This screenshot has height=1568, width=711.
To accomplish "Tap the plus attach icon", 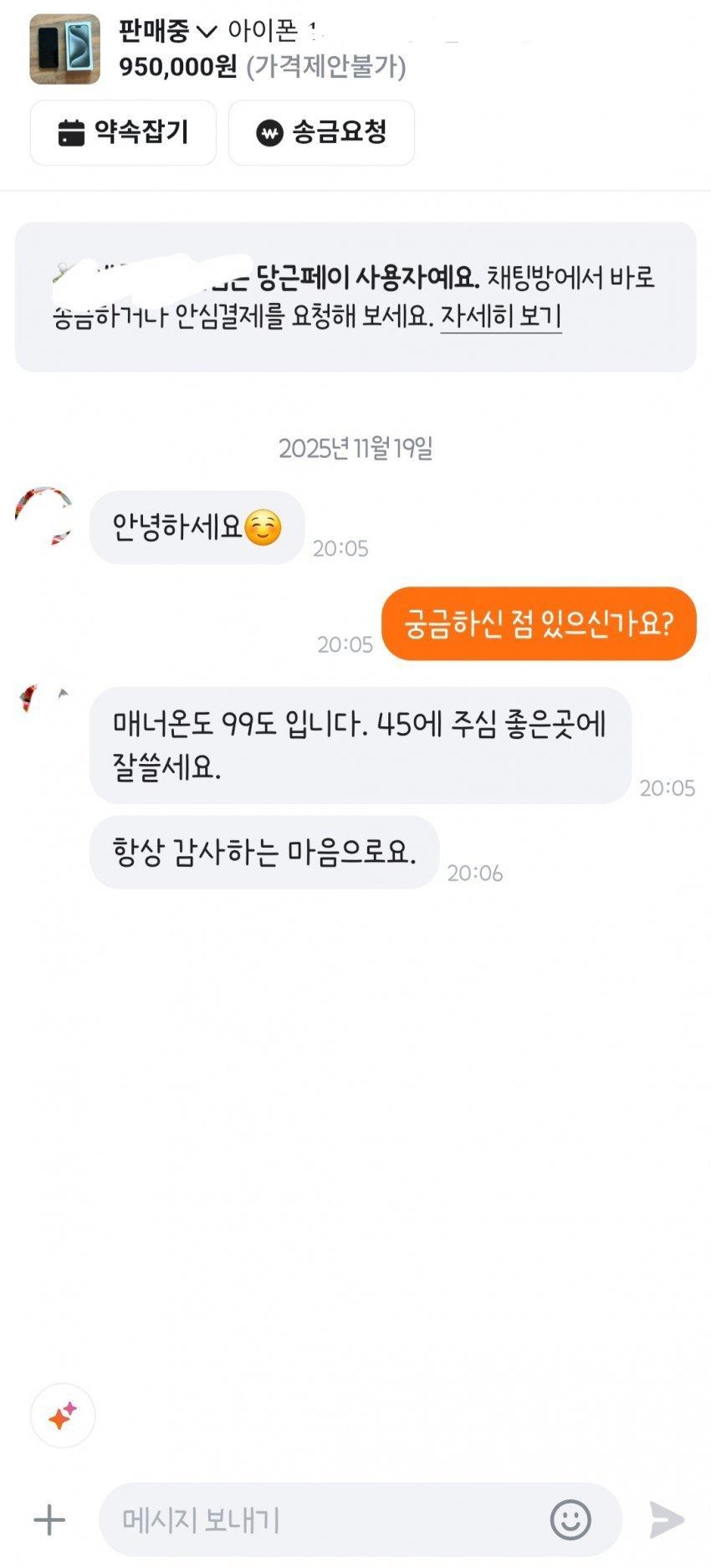I will [49, 1519].
